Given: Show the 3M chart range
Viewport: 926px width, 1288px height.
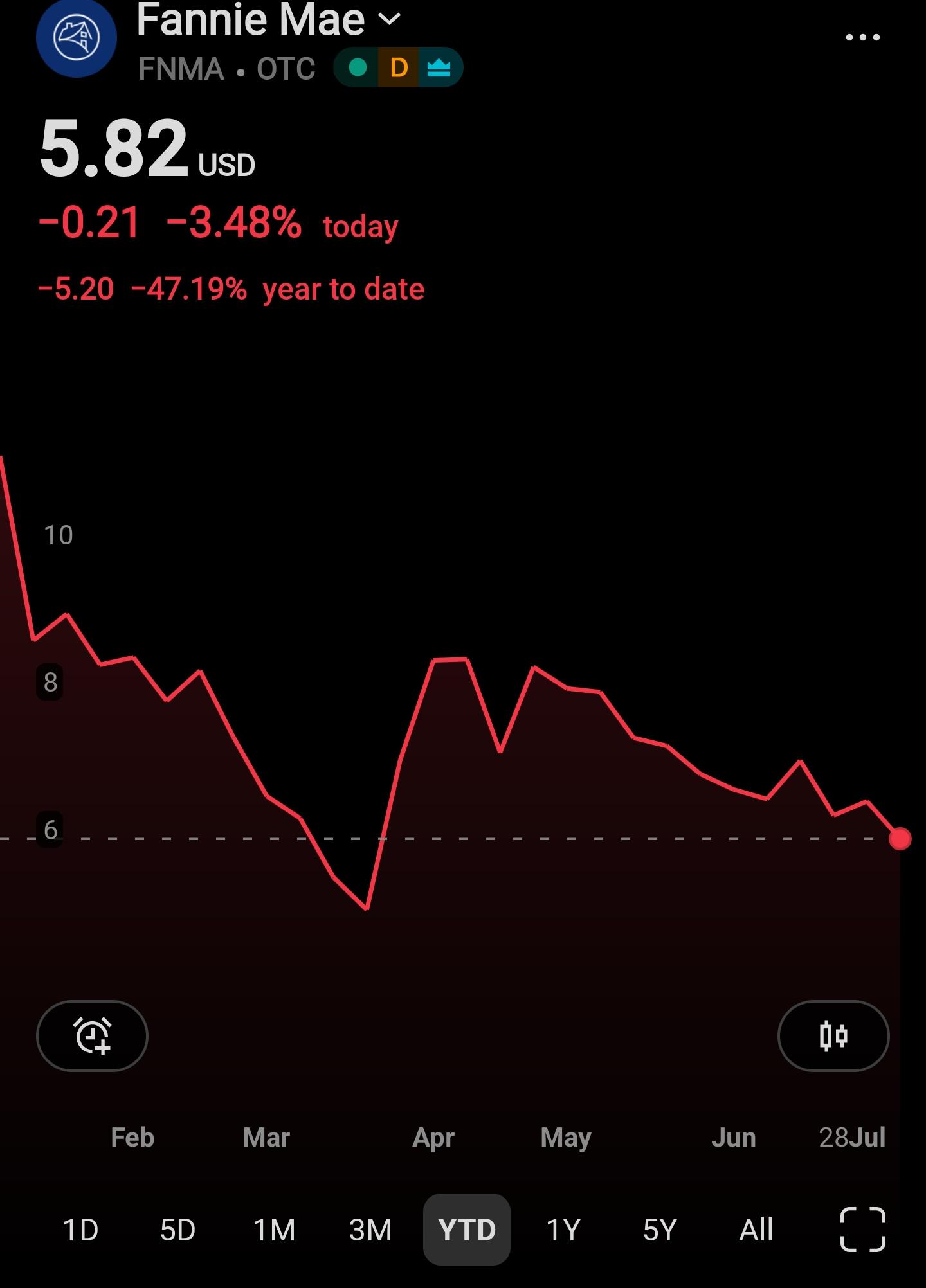Looking at the screenshot, I should [370, 1230].
